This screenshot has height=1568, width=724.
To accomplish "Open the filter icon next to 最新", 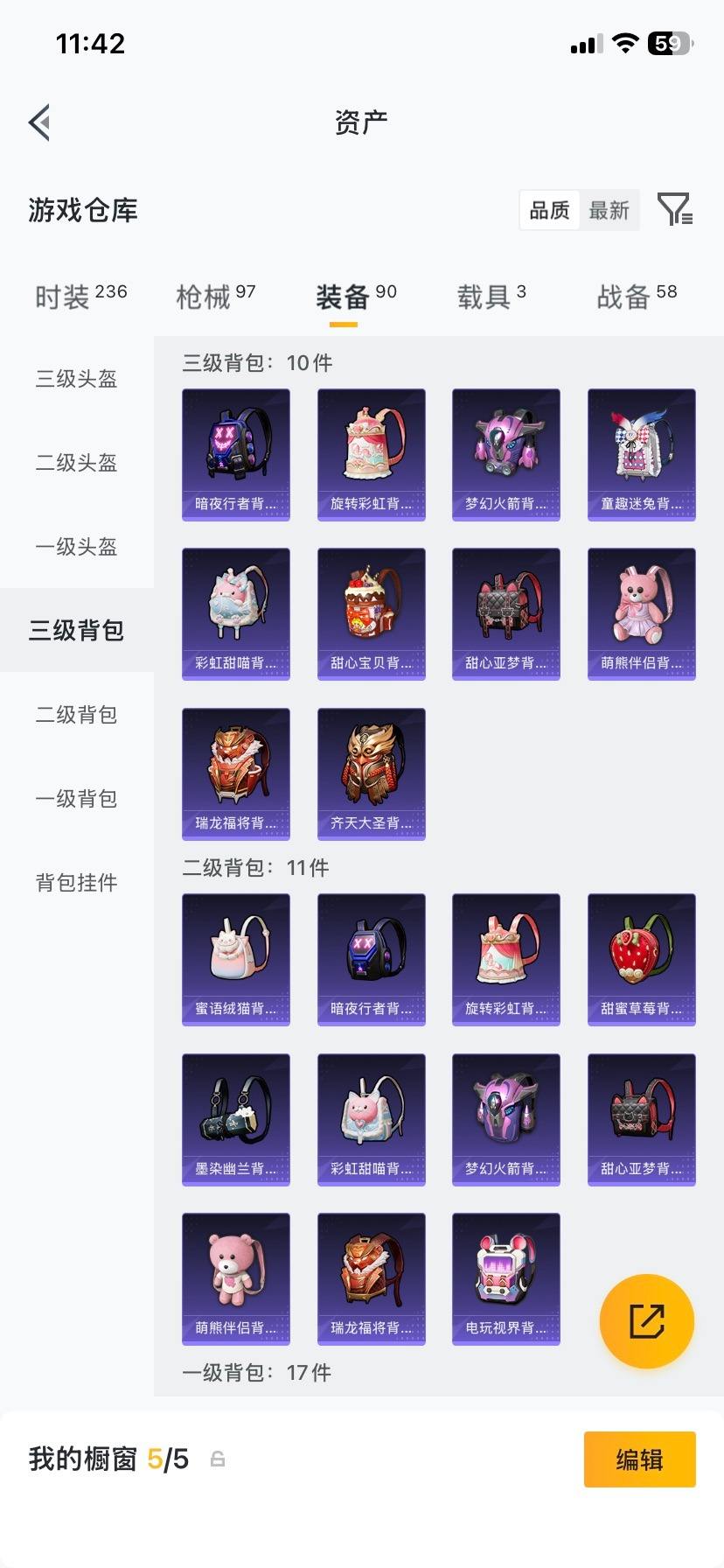I will (674, 210).
